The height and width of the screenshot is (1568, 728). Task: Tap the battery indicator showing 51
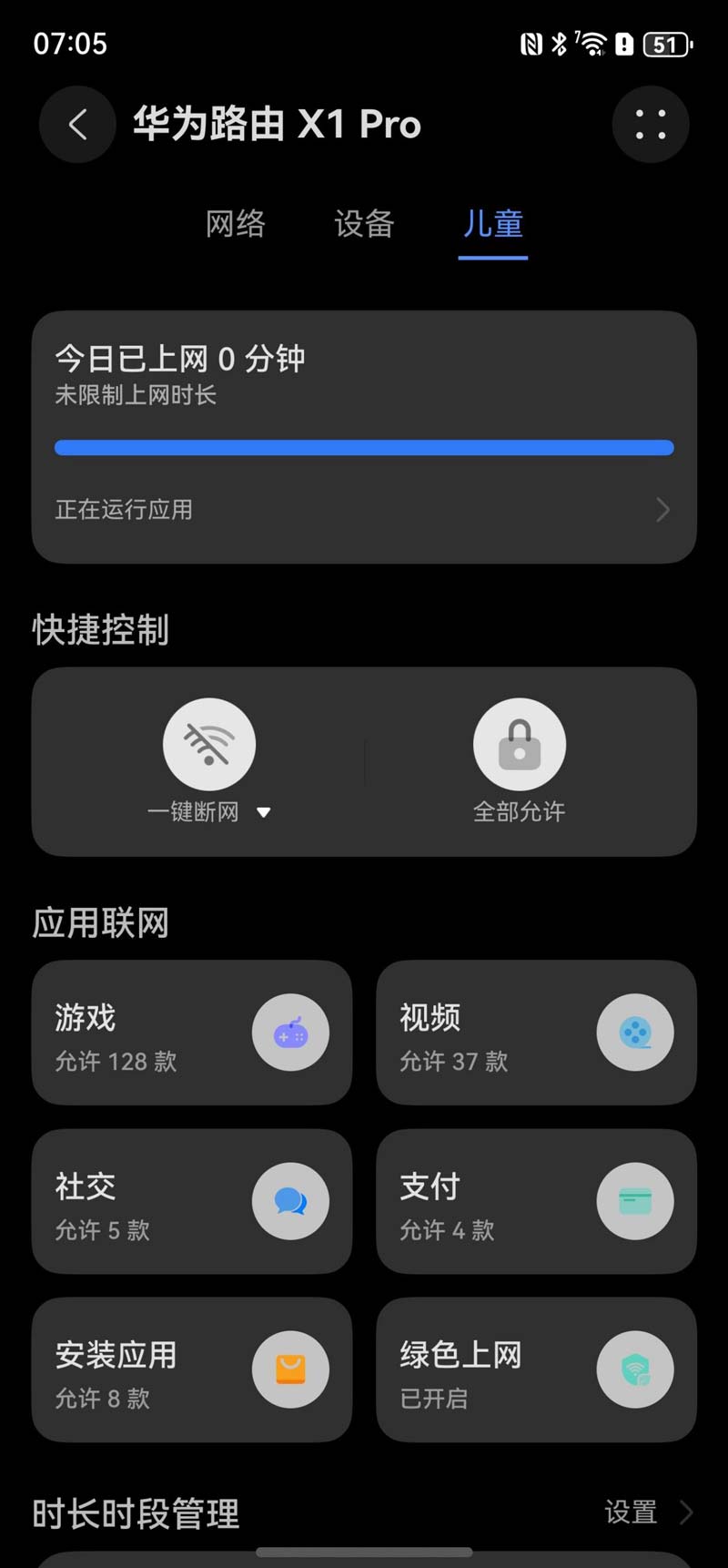tap(665, 43)
